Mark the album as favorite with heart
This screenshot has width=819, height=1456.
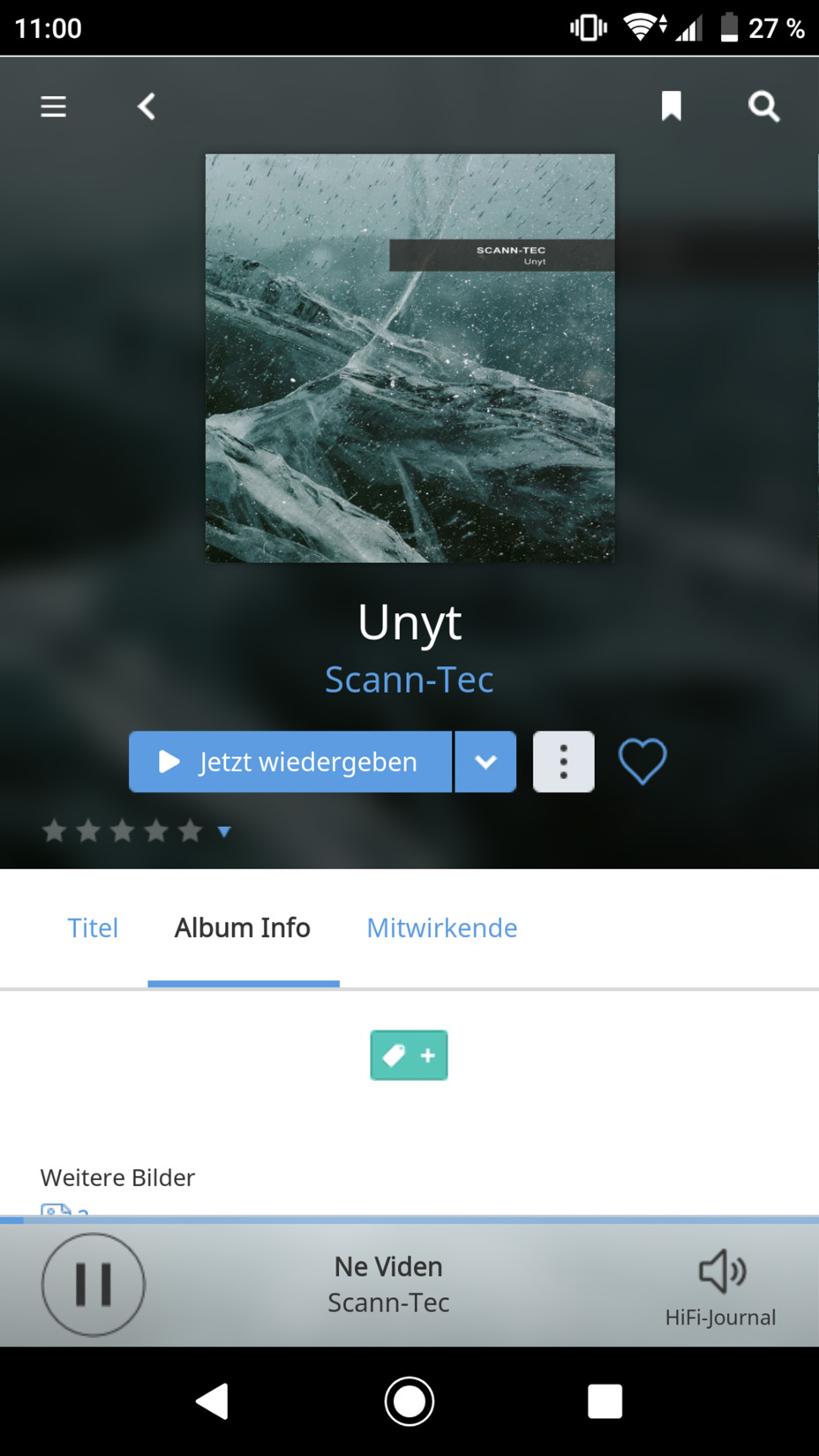click(642, 761)
